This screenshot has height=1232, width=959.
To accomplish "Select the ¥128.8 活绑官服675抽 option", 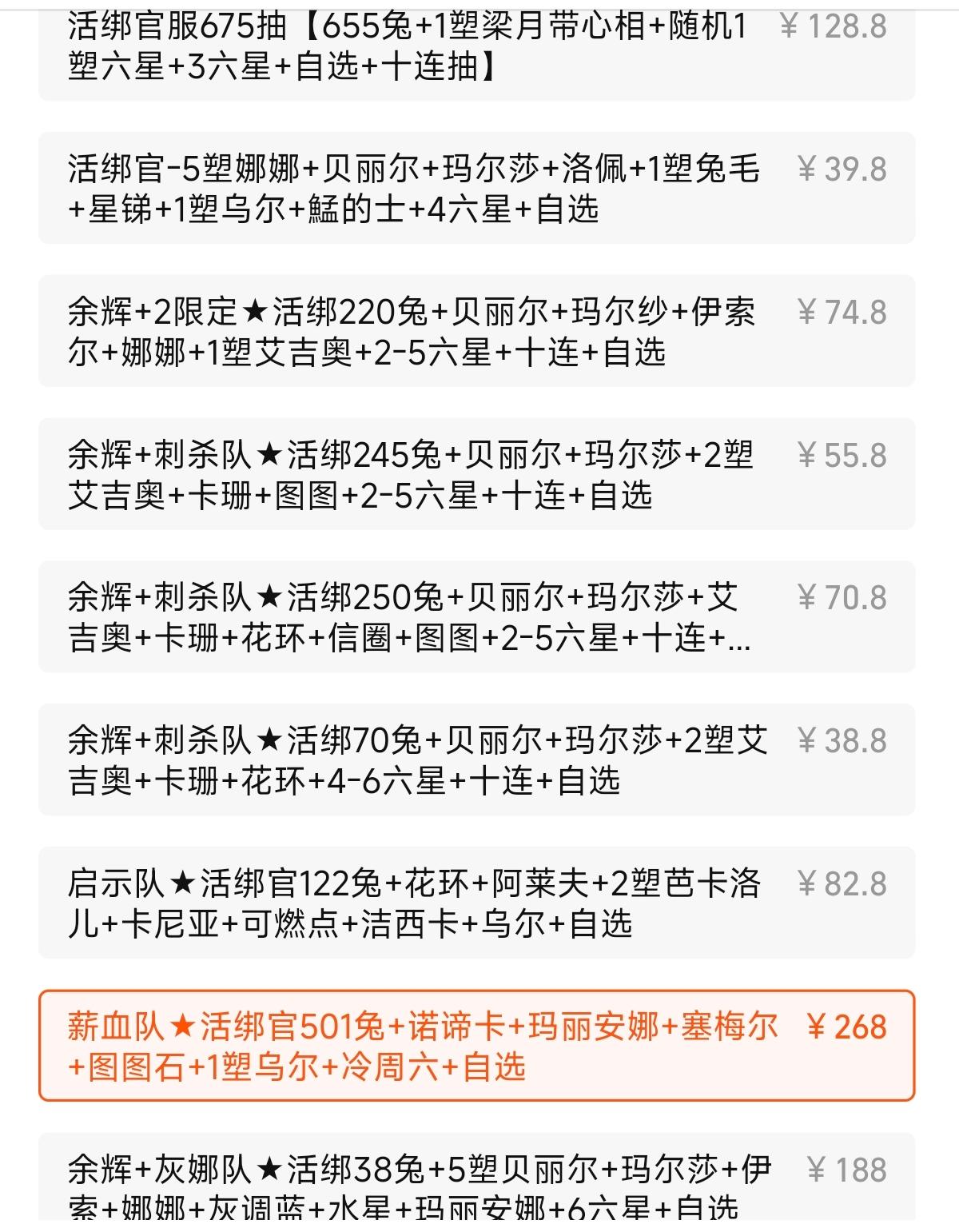I will click(476, 46).
